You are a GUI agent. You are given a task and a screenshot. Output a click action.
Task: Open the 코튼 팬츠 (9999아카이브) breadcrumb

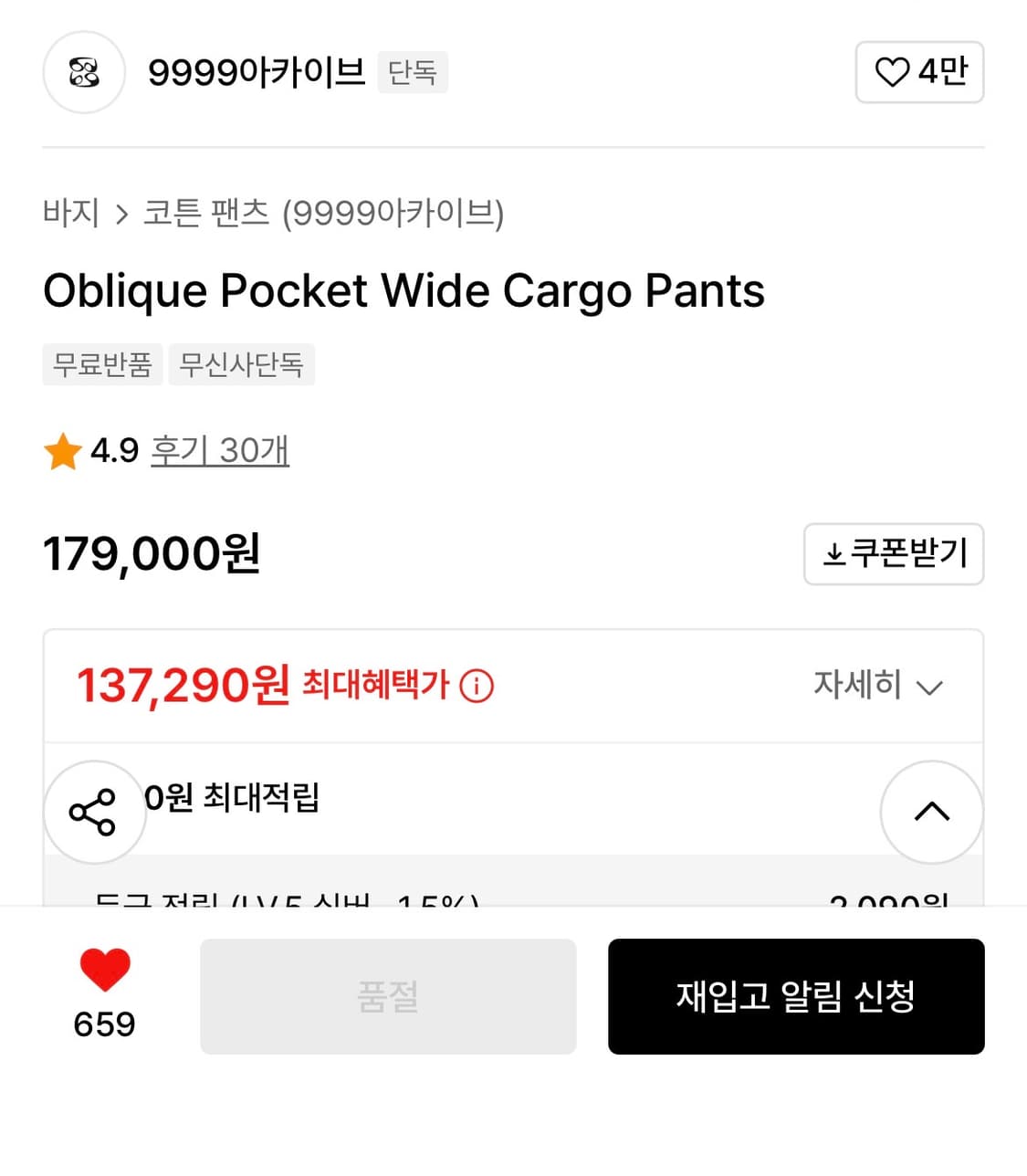point(324,215)
